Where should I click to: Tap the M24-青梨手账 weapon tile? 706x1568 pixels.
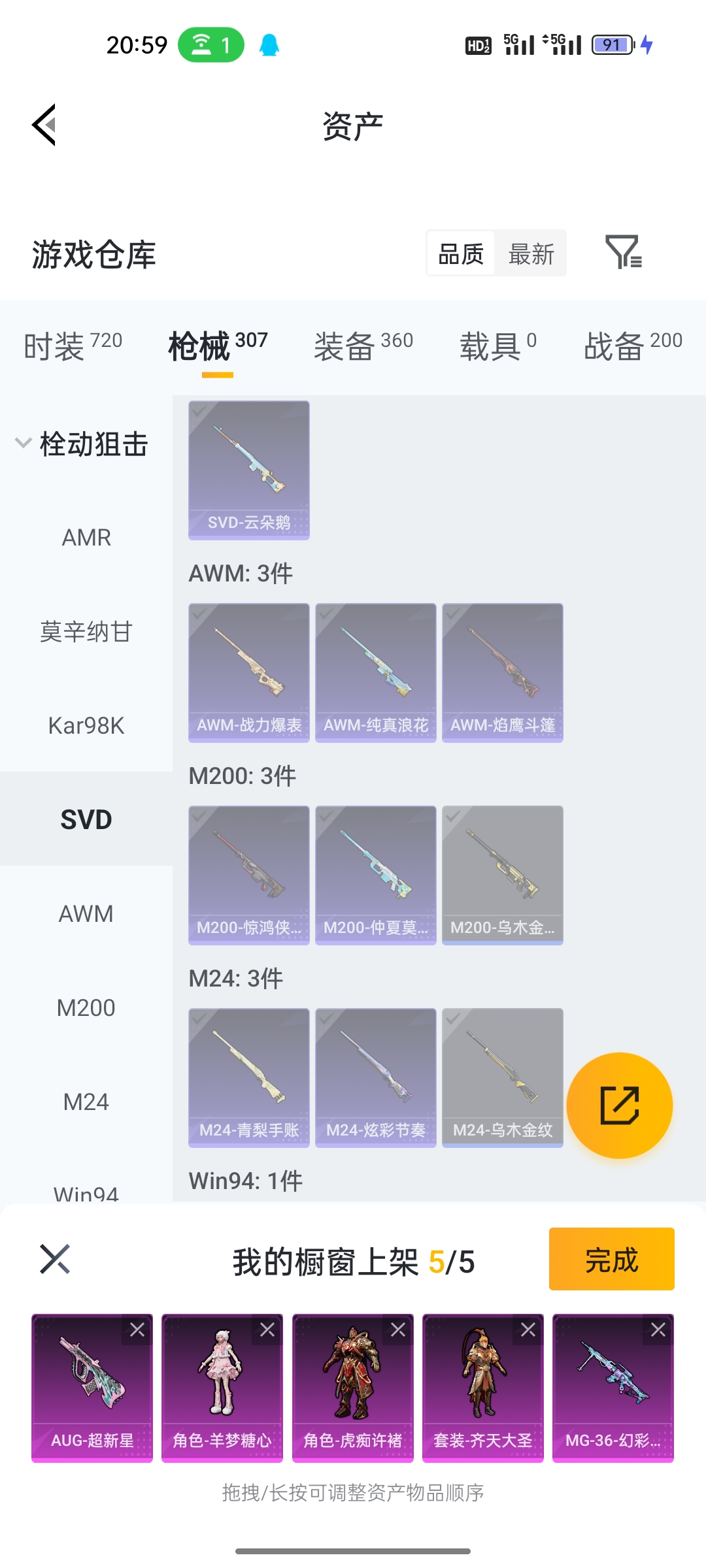(249, 1078)
